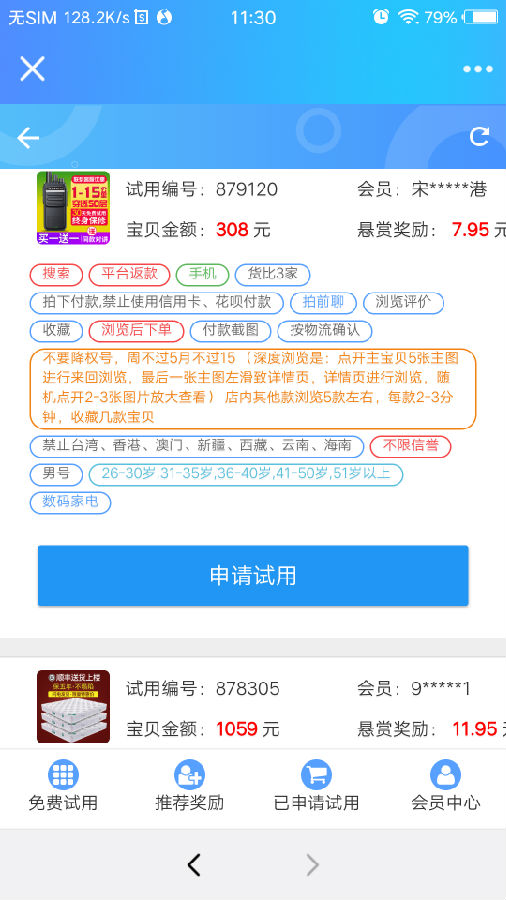The image size is (506, 900).
Task: Open trial item 879120 product image
Action: point(73,208)
